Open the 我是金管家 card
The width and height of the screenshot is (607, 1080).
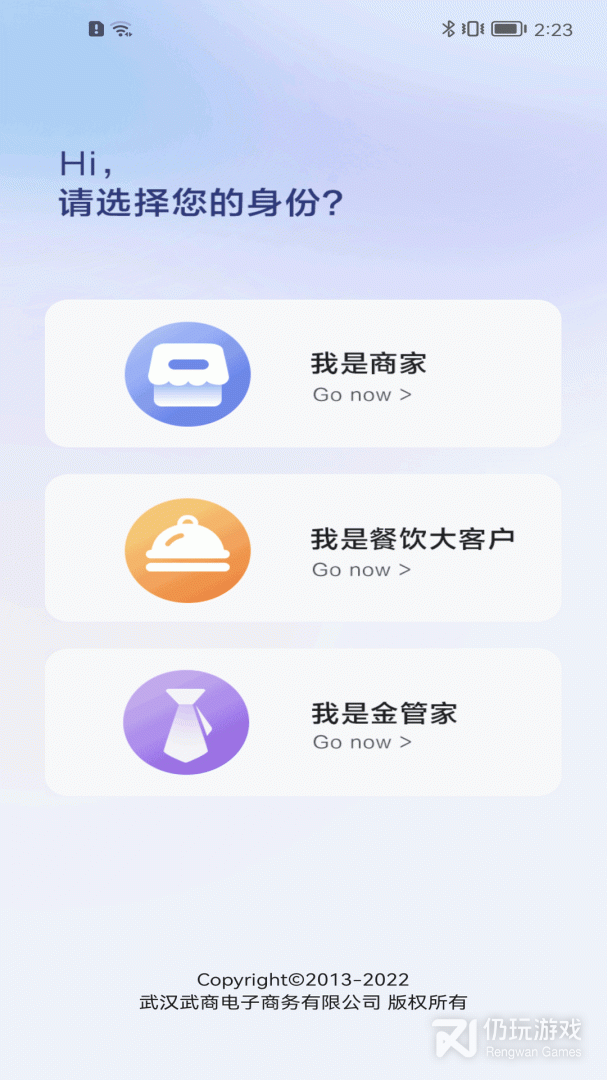[303, 722]
